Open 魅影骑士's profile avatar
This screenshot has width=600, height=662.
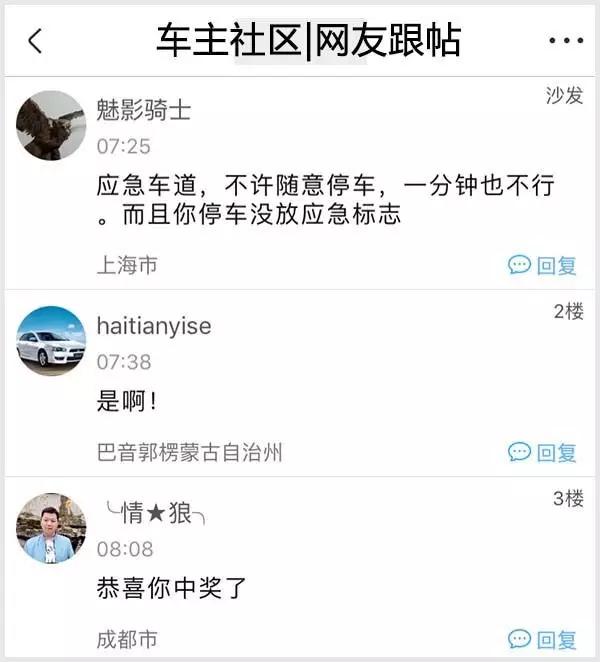pos(51,125)
